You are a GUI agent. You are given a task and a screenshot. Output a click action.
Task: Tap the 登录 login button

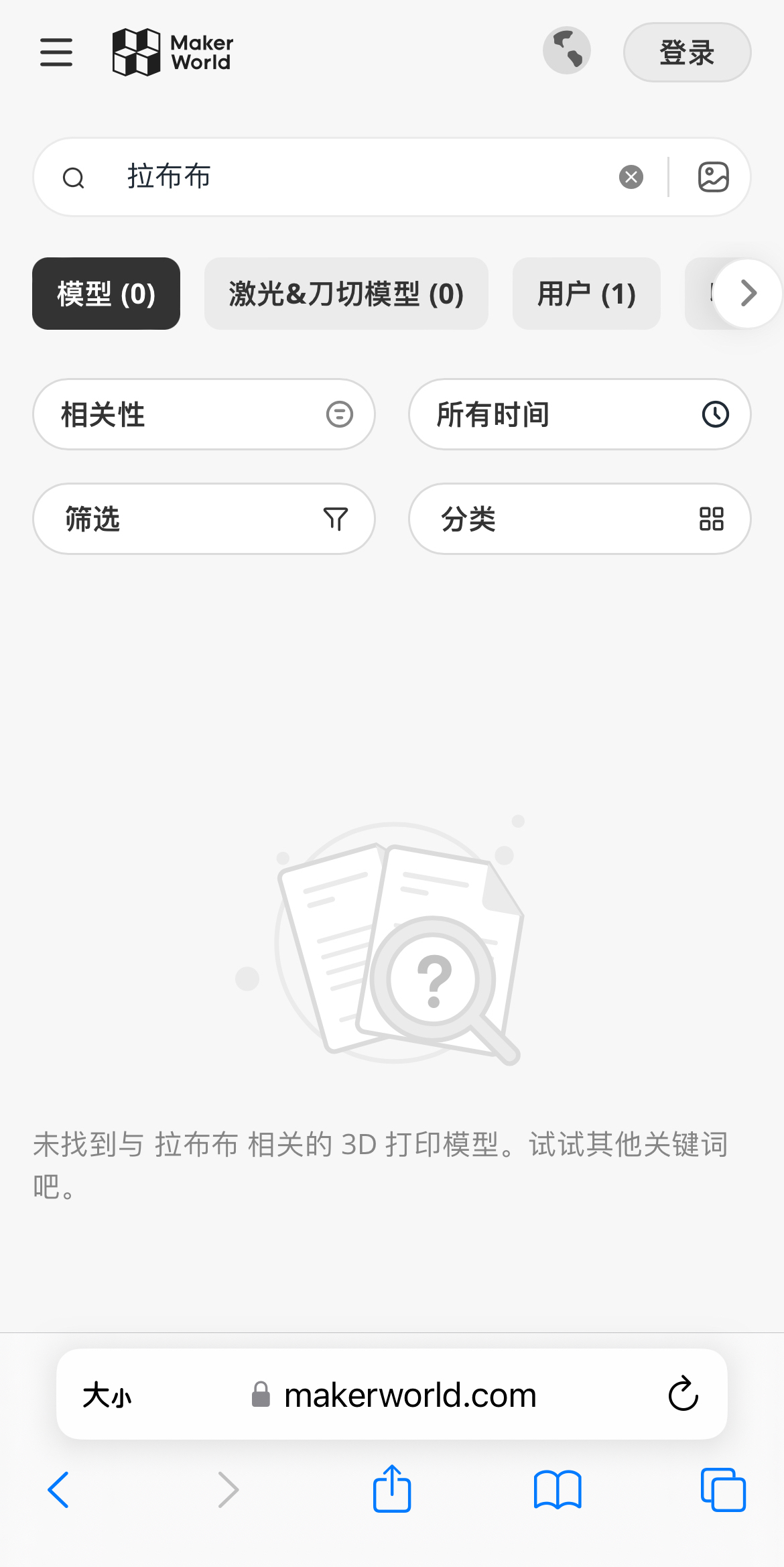coord(687,52)
